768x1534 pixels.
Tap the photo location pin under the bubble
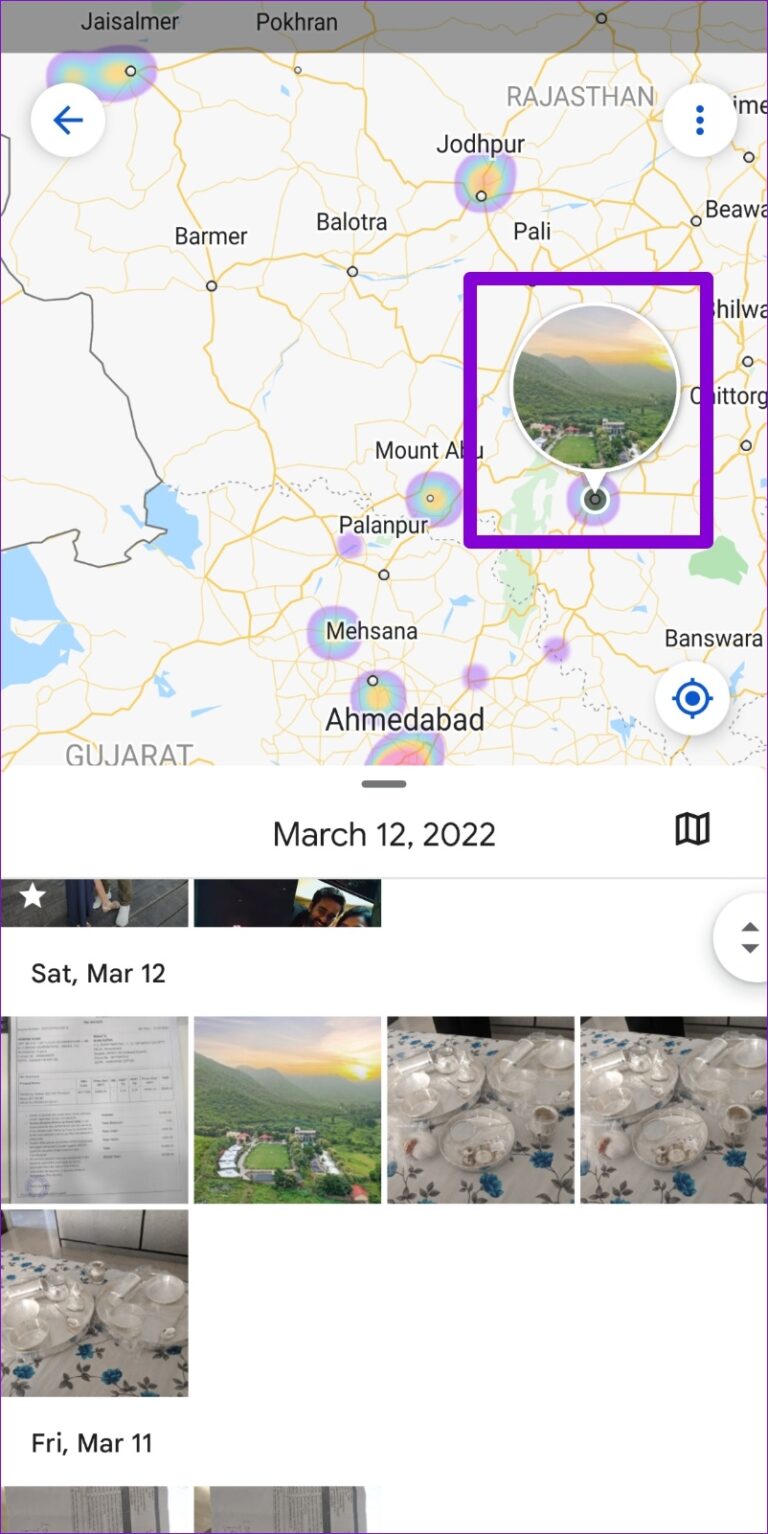(x=594, y=497)
